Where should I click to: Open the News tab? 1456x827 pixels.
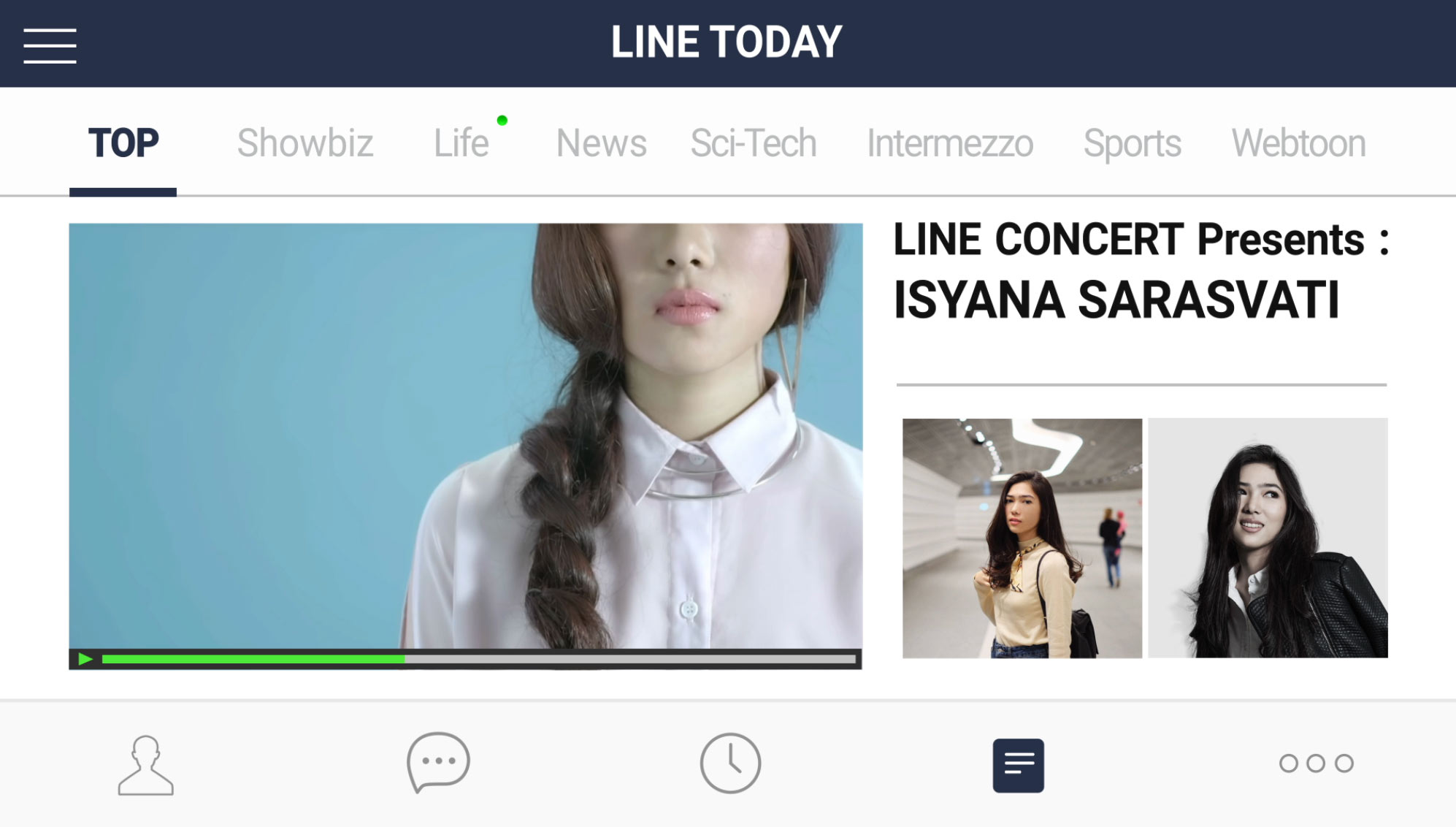coord(601,143)
